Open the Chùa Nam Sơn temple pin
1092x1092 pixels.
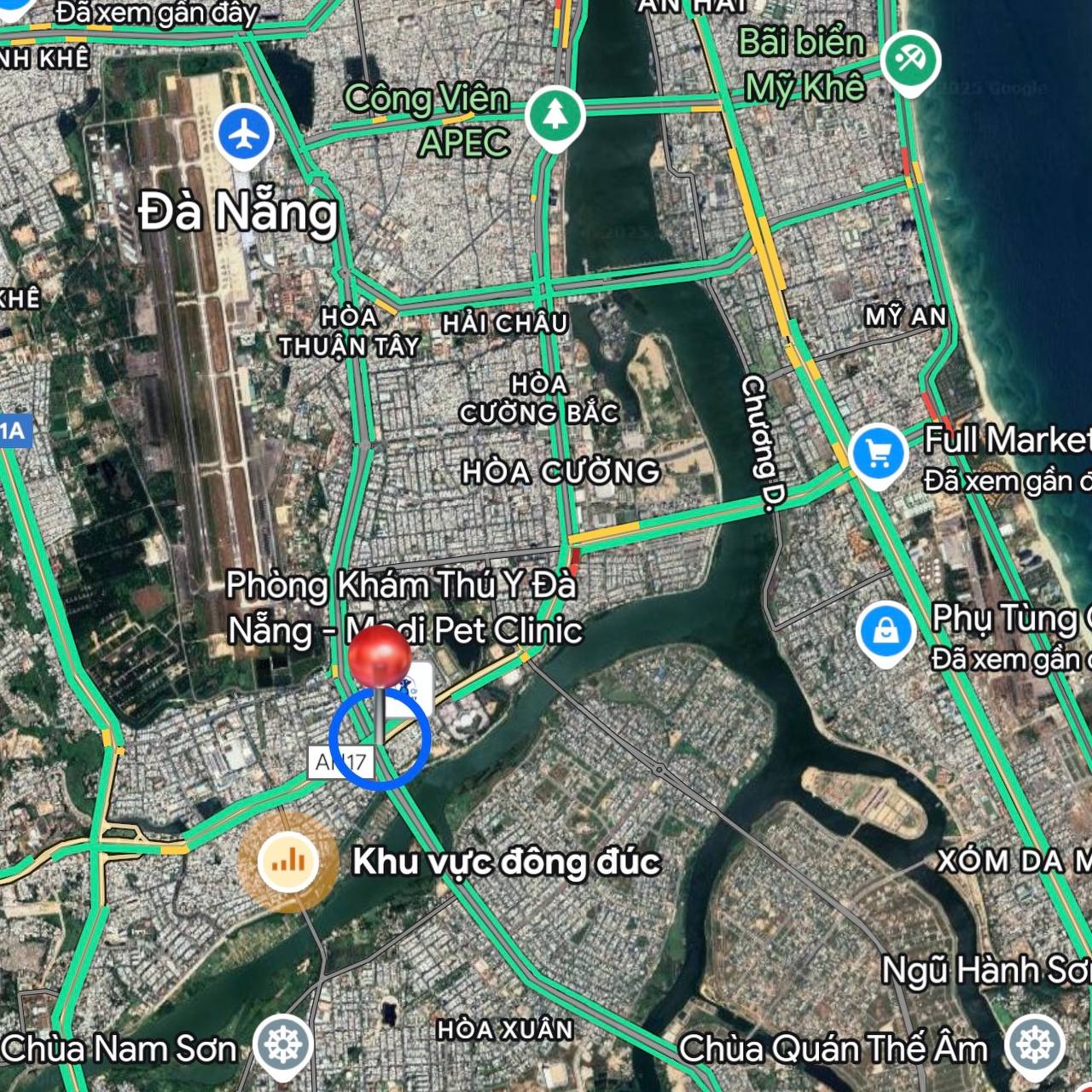[x=283, y=1045]
